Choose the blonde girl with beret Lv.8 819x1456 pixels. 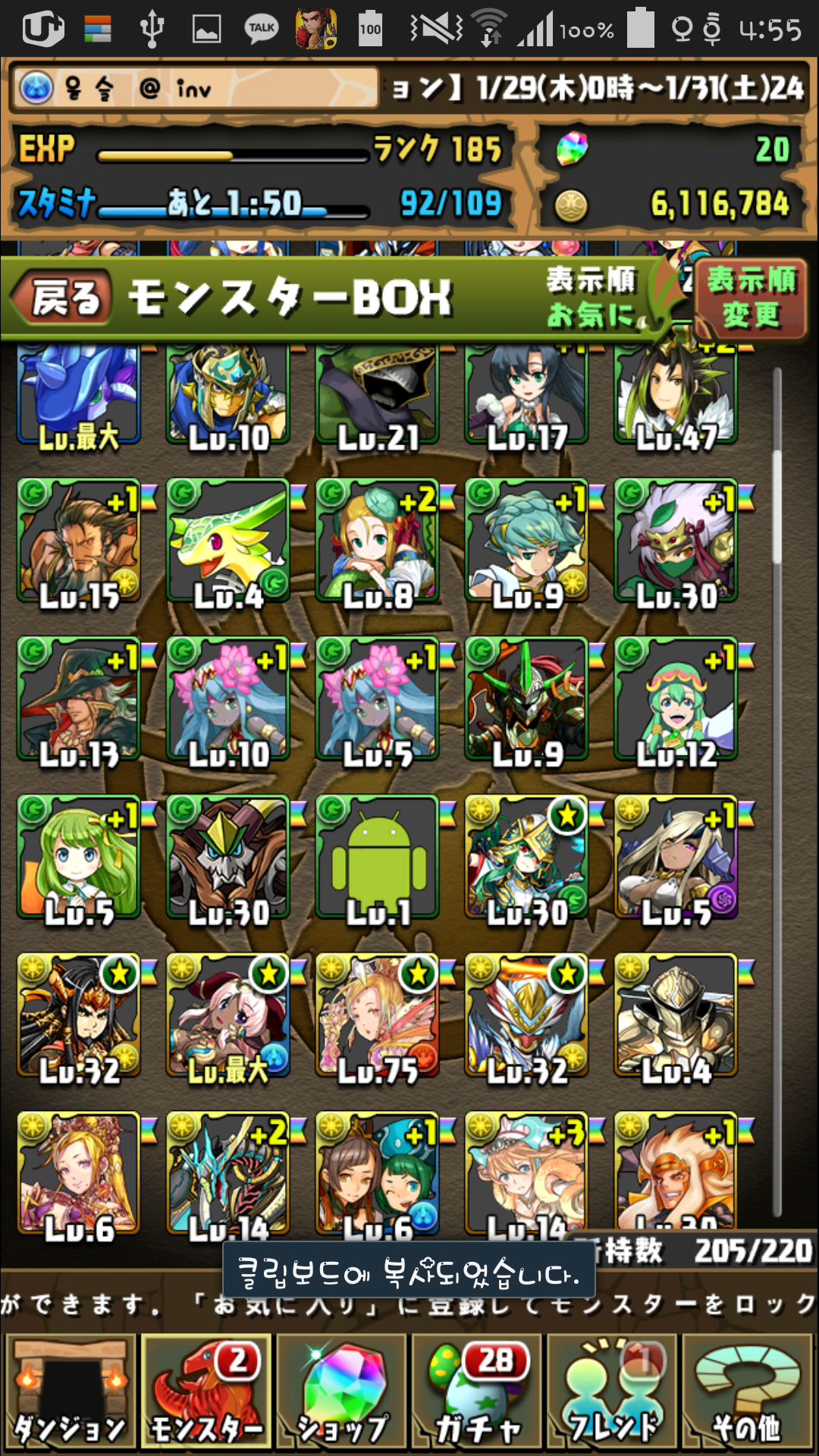point(378,541)
